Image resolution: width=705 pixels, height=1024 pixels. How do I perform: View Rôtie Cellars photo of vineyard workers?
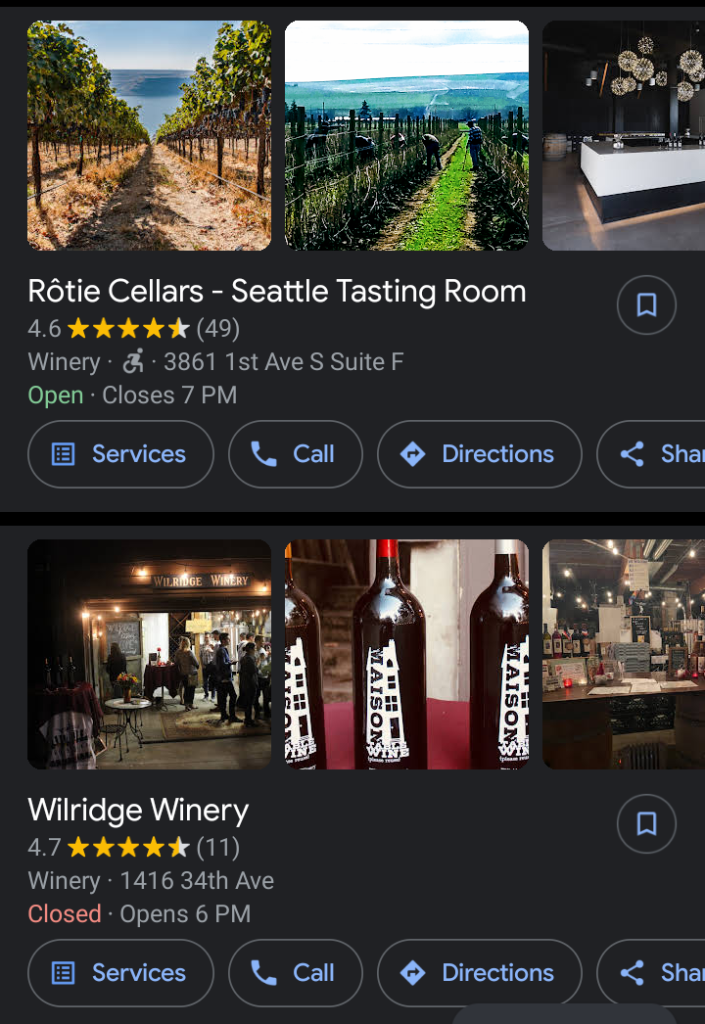[406, 135]
